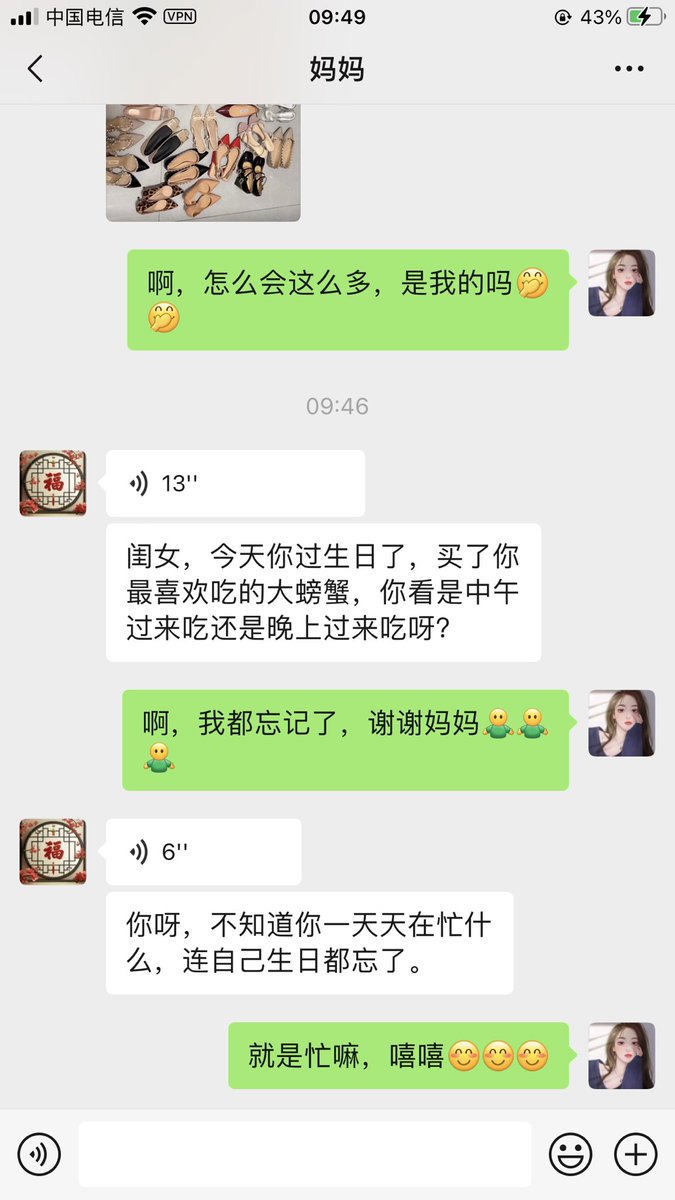Open the plus attachments menu
The image size is (675, 1200).
click(635, 1154)
